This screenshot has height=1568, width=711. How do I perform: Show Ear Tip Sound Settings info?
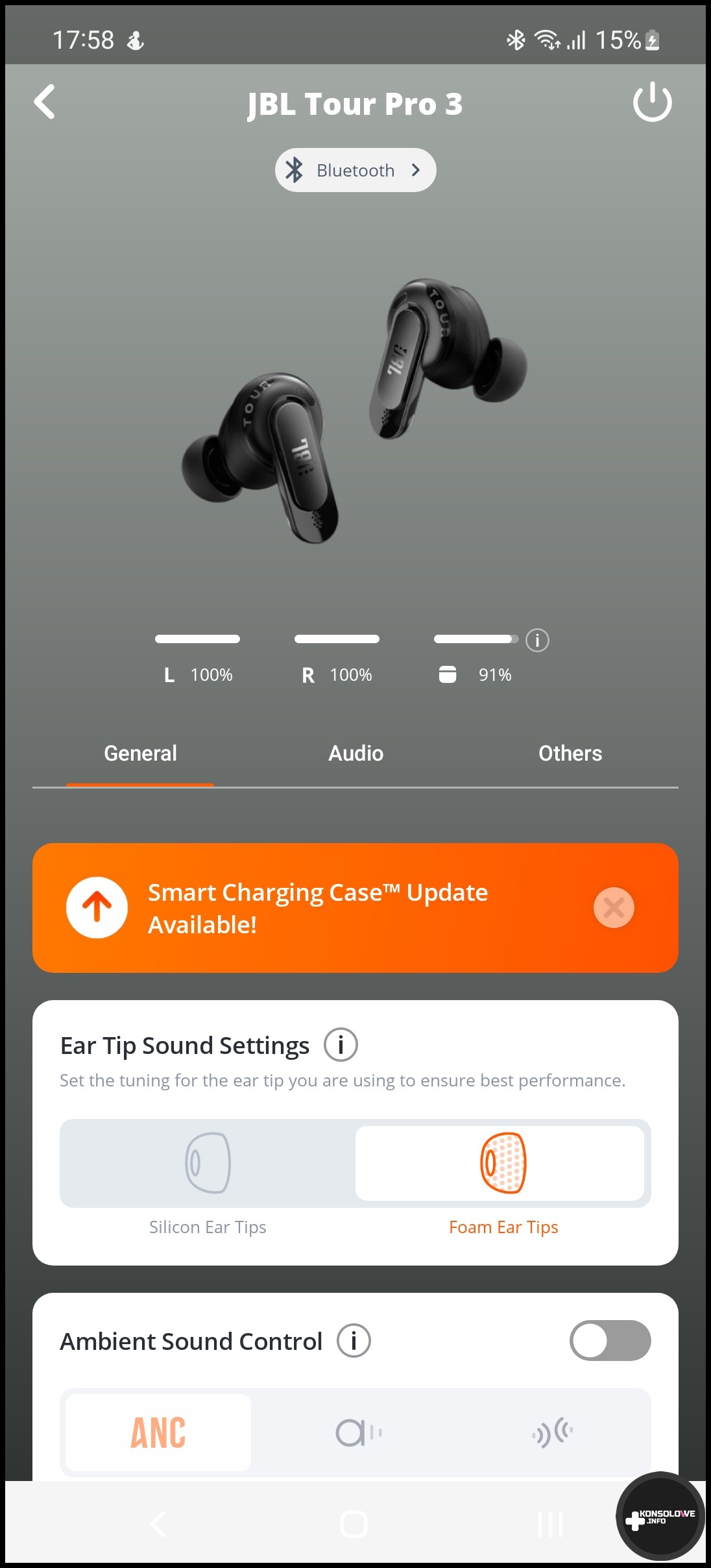[x=341, y=1045]
